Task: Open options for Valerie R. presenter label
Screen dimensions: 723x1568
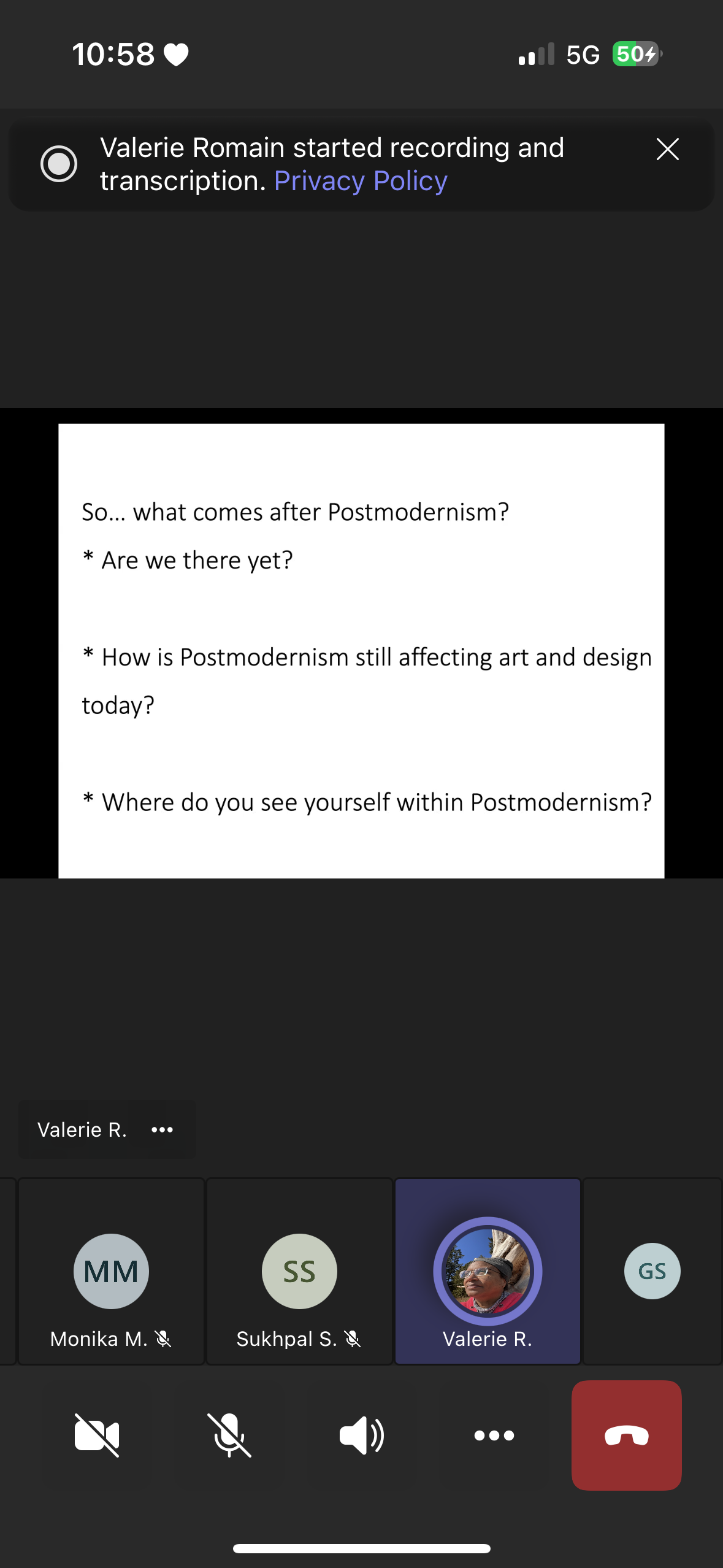Action: [163, 1129]
